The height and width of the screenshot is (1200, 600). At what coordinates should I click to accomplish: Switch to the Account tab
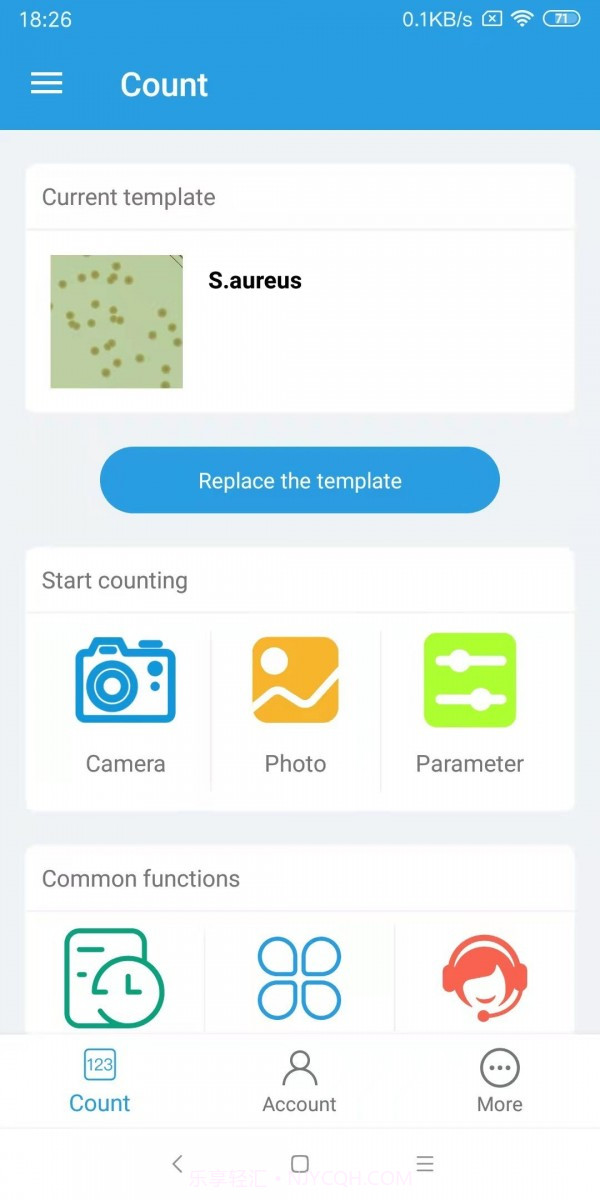(x=299, y=1081)
